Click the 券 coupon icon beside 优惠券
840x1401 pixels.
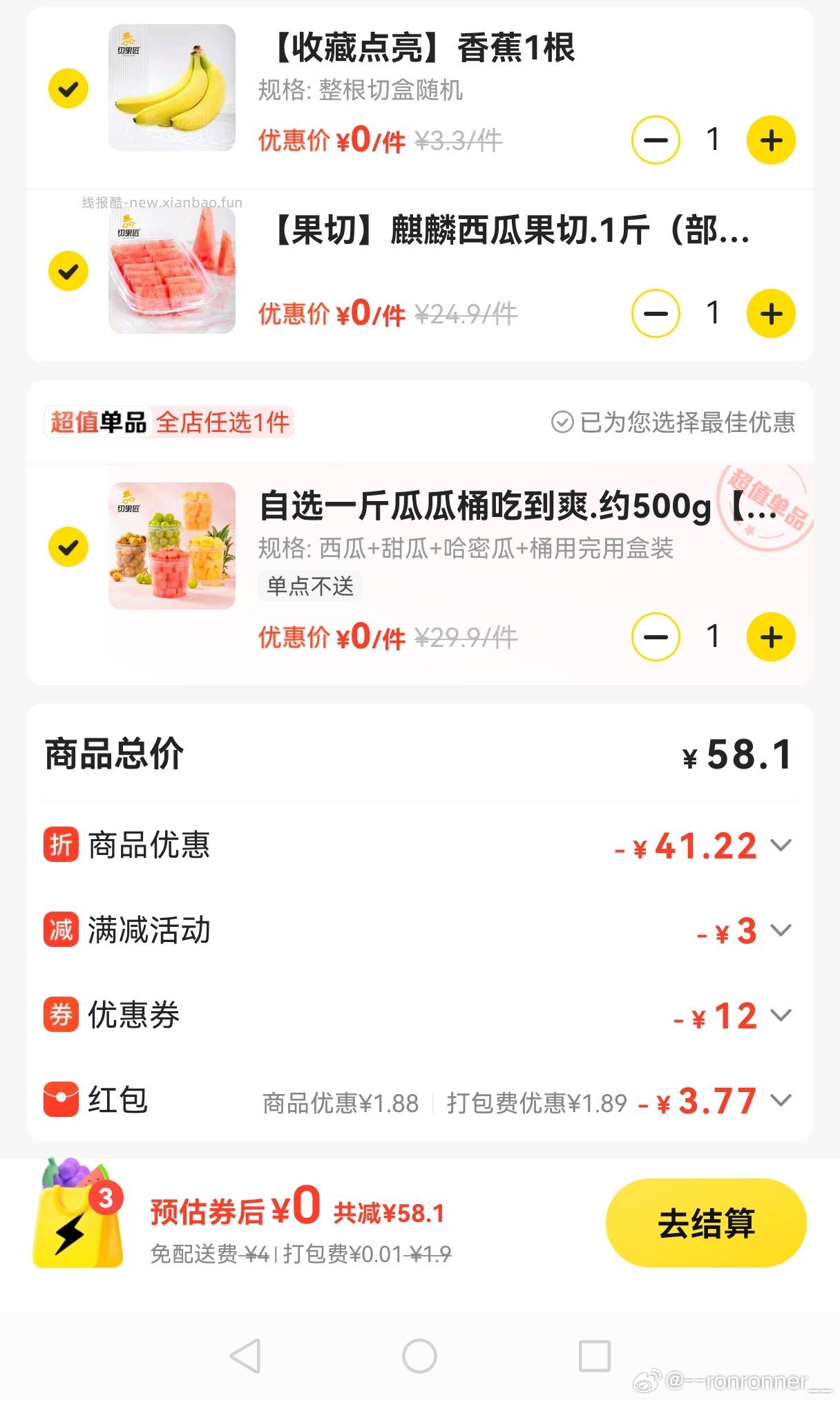click(60, 1015)
